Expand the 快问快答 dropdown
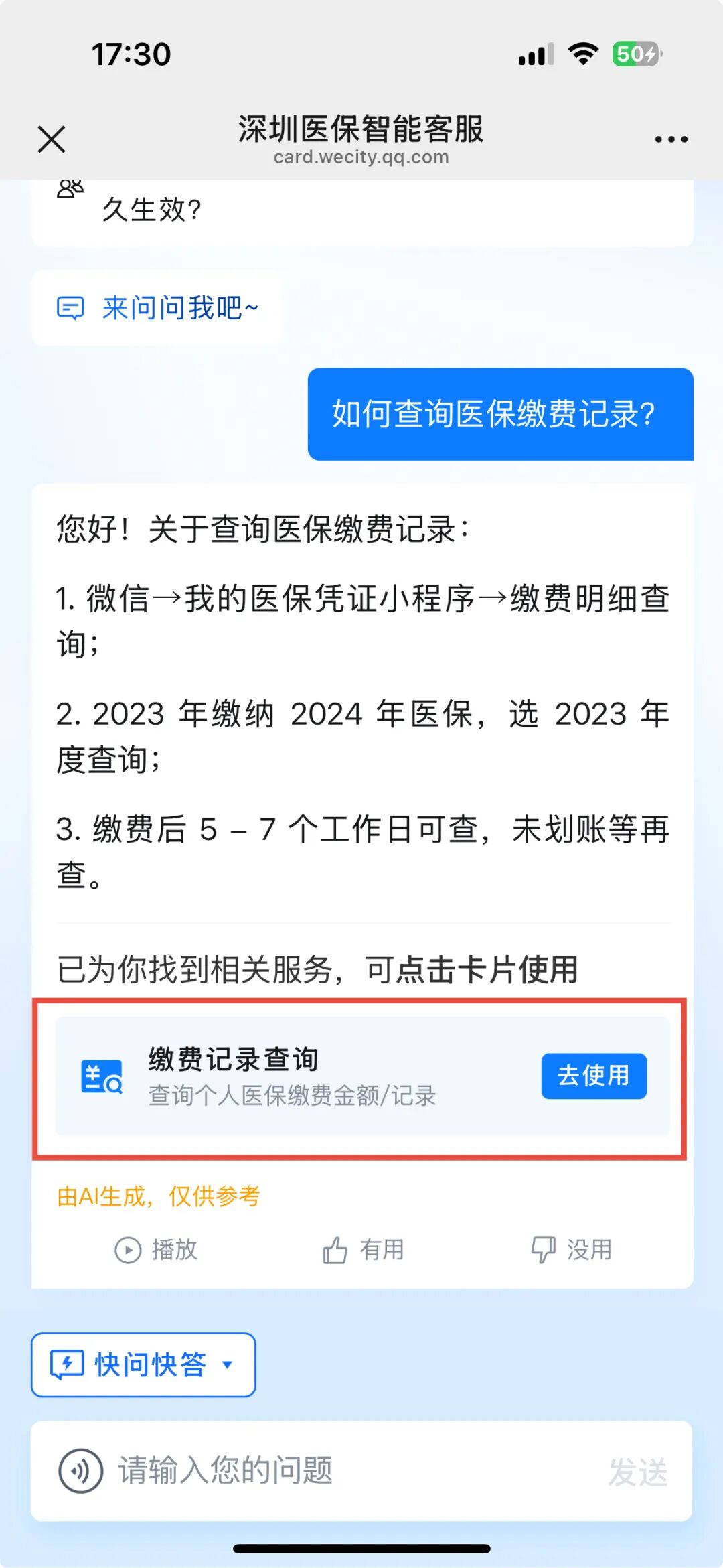 tap(143, 1365)
